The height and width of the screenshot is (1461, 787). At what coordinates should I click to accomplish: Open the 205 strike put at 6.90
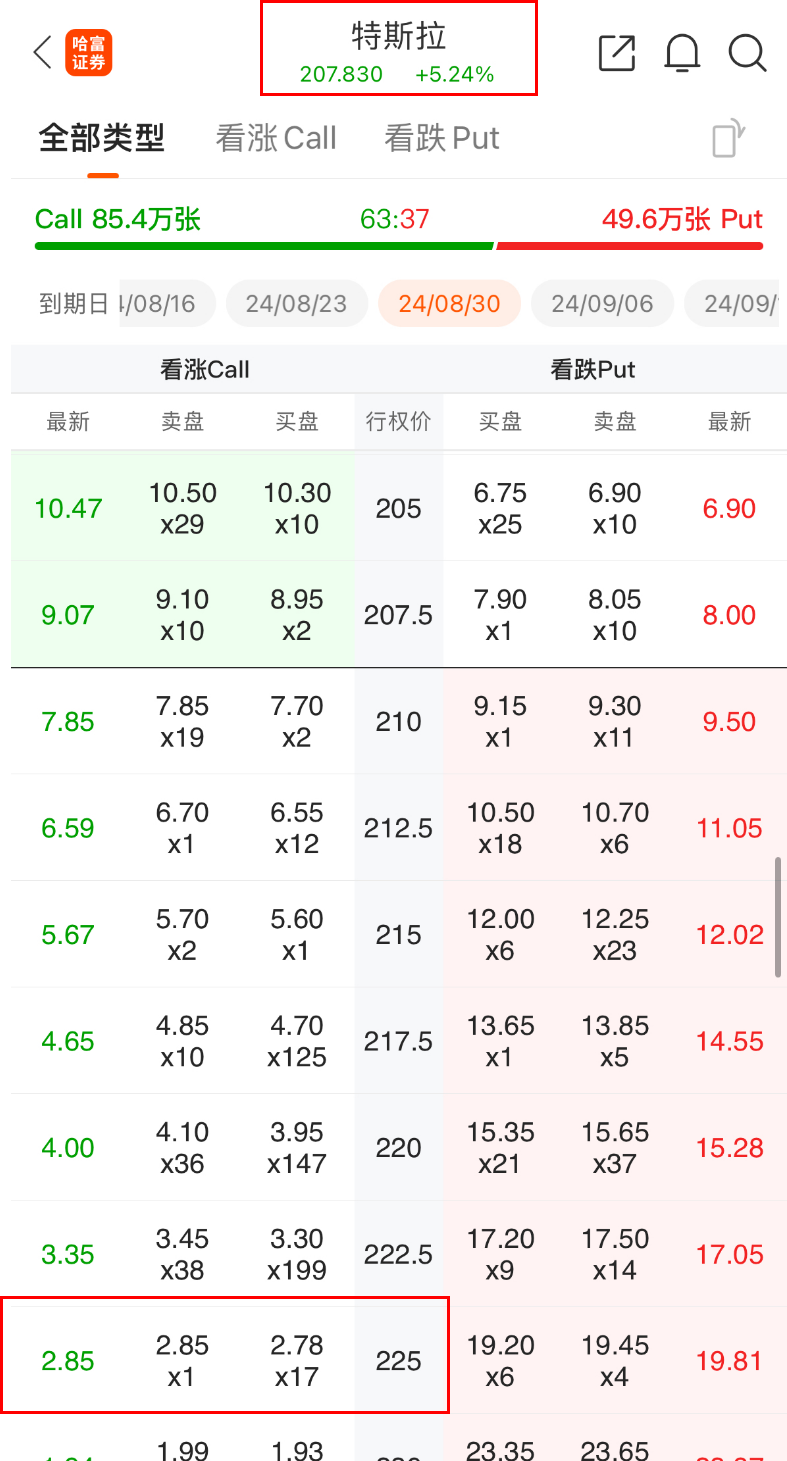[x=614, y=508]
